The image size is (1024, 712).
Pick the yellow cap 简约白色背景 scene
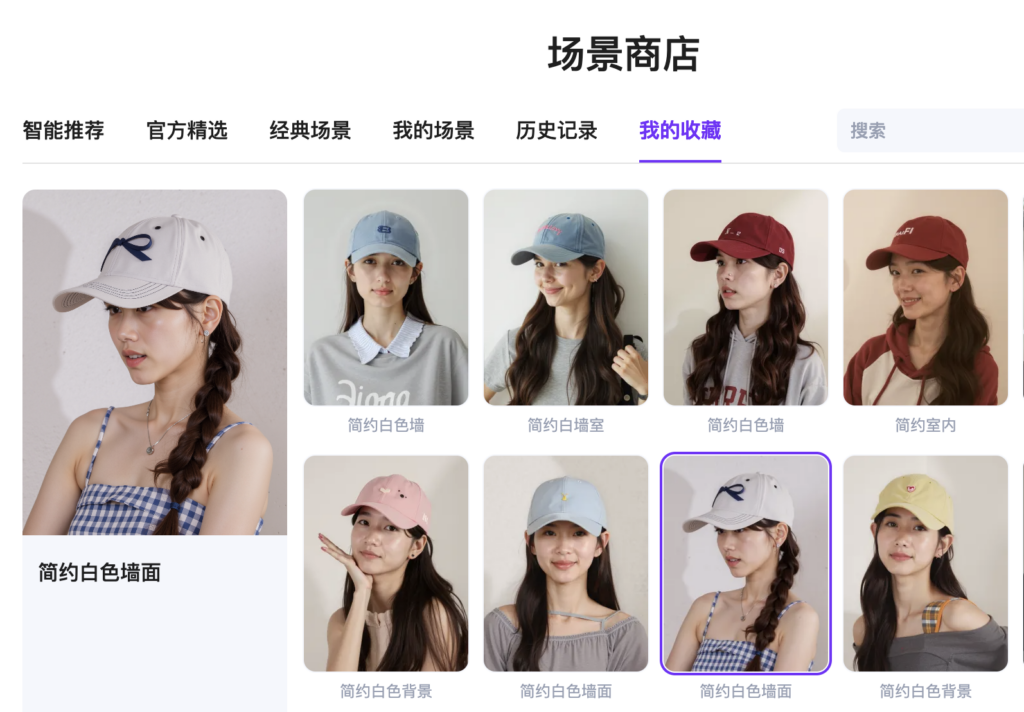point(925,563)
